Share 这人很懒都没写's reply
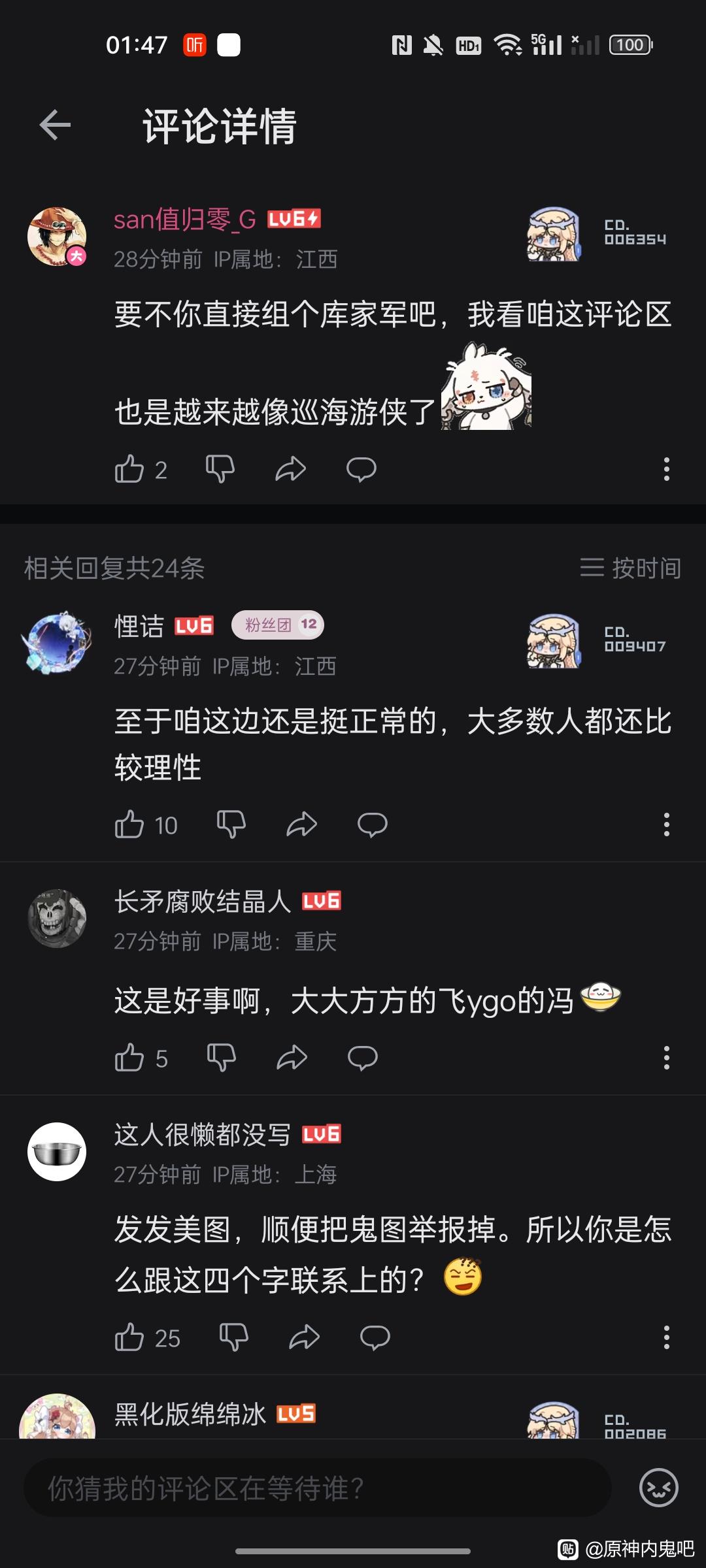Screen dimensions: 706x1568 (x=304, y=1337)
